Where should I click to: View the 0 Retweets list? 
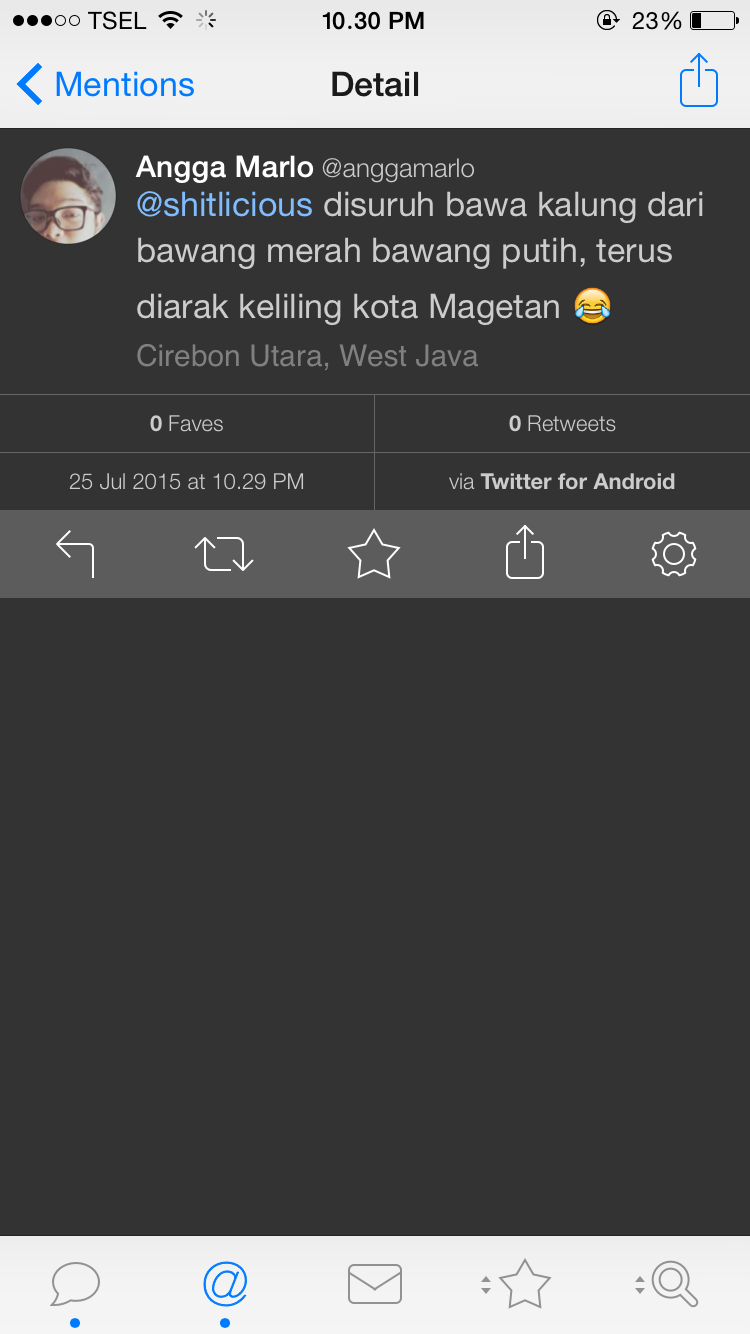pos(562,424)
